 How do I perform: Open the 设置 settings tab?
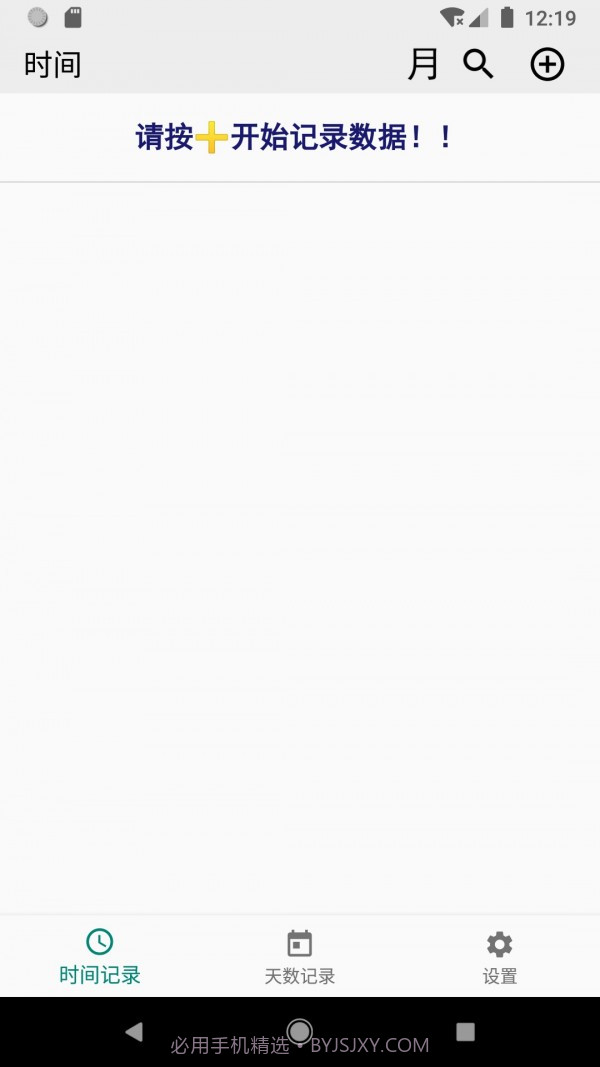(x=500, y=956)
